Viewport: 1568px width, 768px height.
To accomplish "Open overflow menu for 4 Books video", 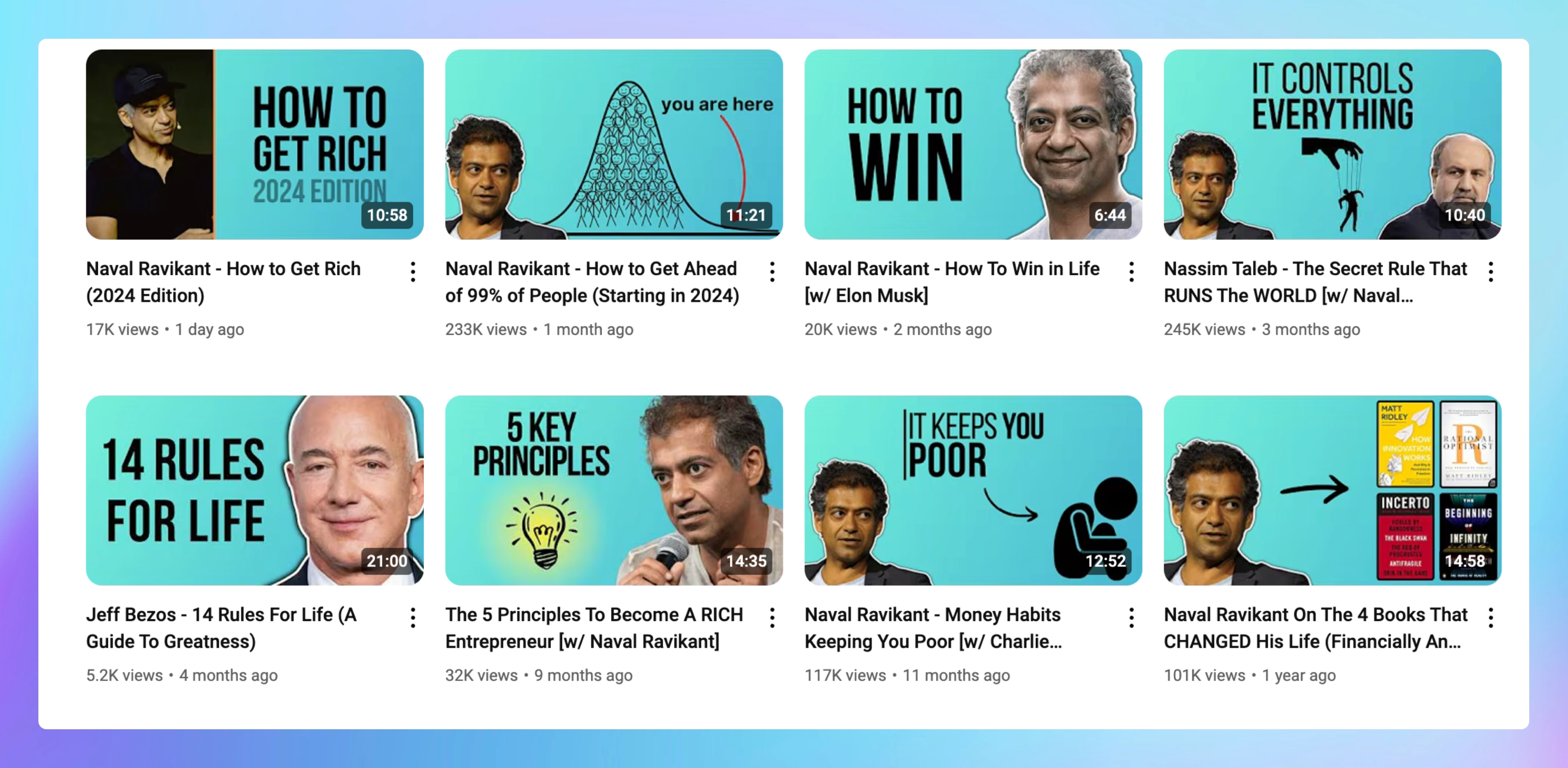I will [x=1490, y=618].
